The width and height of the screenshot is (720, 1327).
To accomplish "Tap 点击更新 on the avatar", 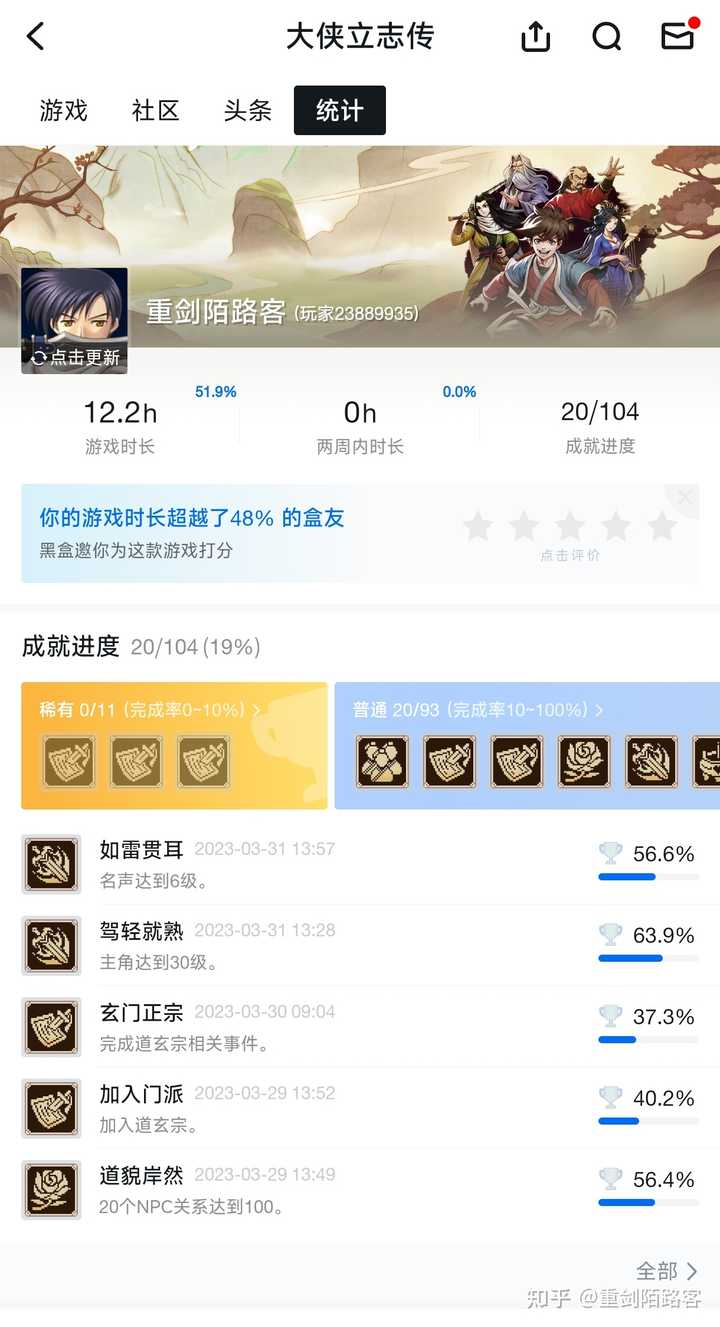I will (x=75, y=358).
